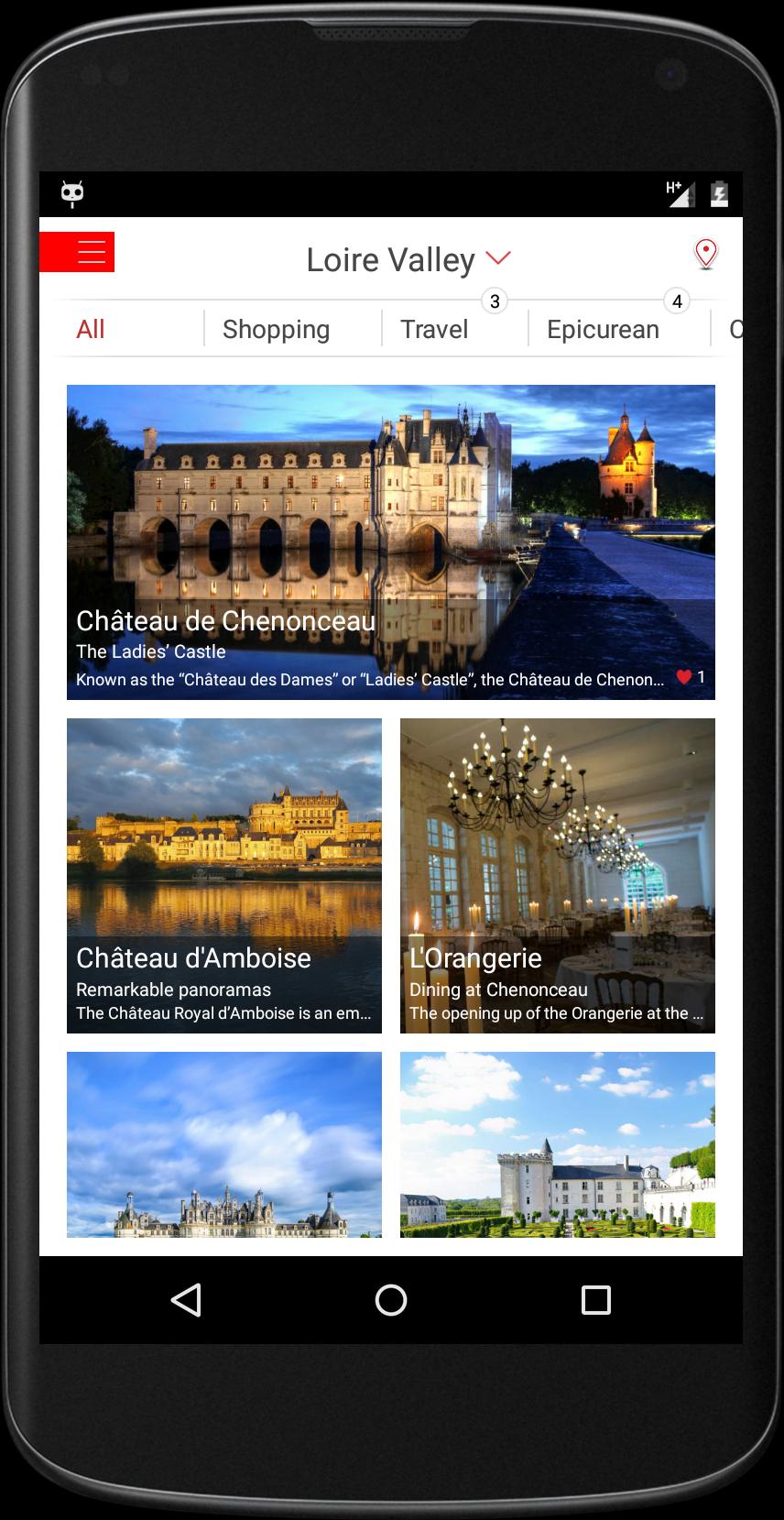Switch to the Epicurean tab
The width and height of the screenshot is (784, 1520).
pos(604,328)
